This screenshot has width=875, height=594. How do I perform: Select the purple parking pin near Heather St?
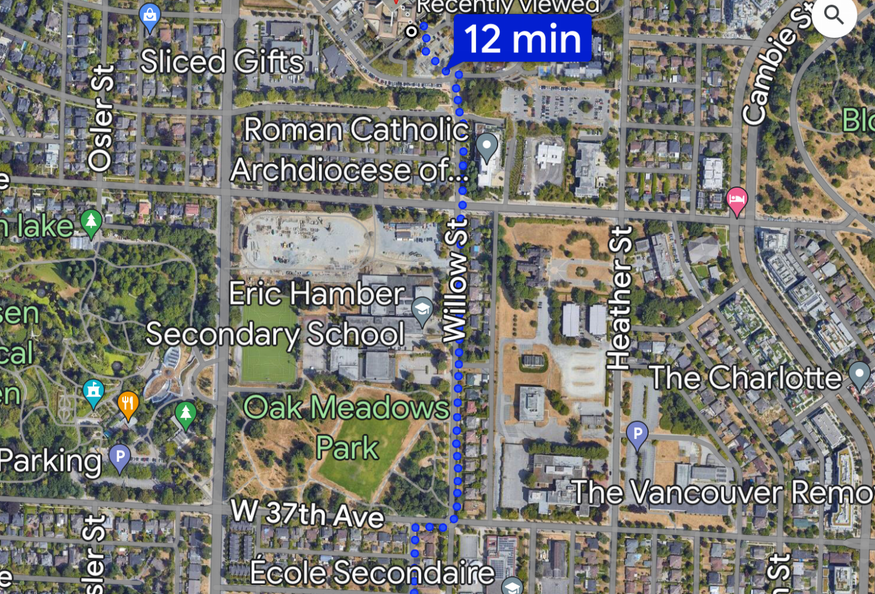point(636,435)
